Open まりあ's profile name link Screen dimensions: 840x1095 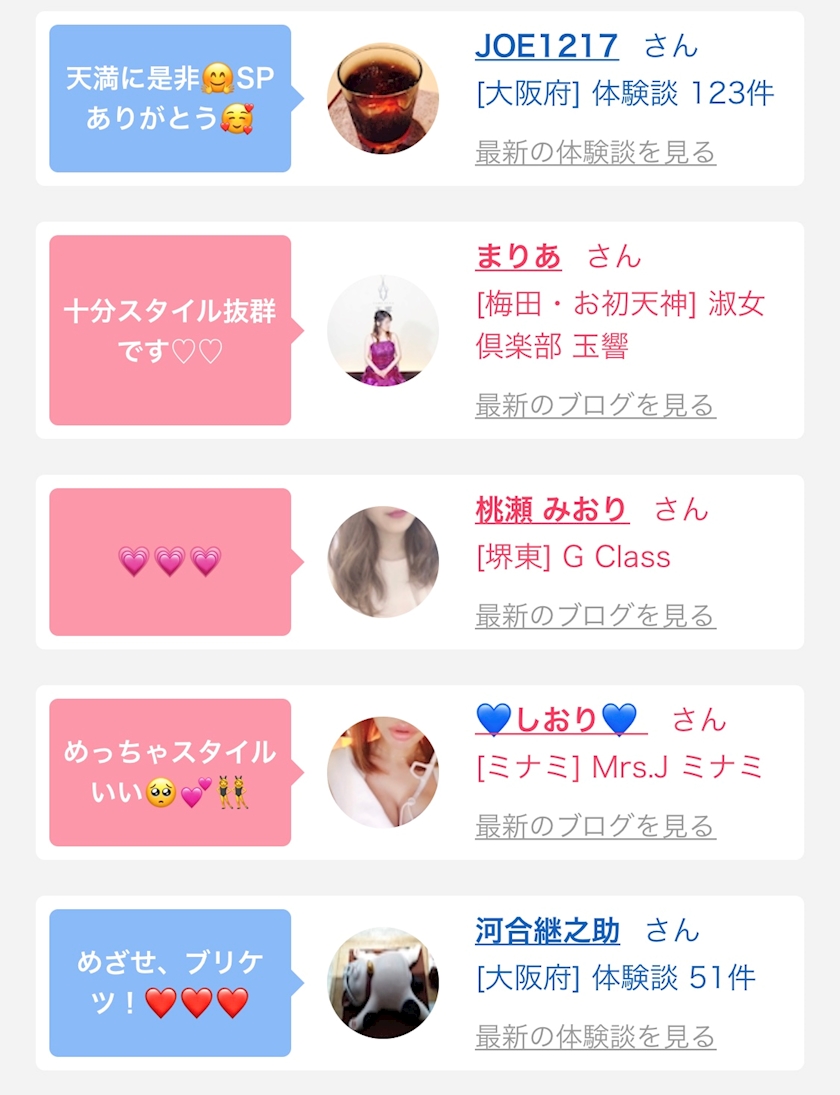tap(518, 256)
